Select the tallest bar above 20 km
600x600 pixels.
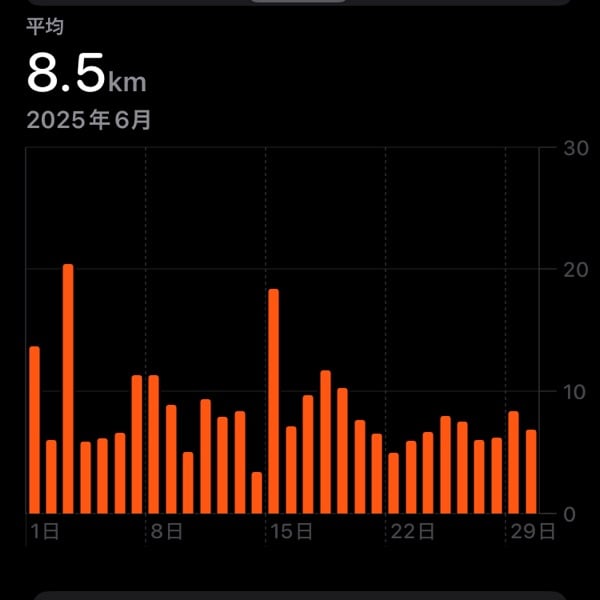pyautogui.click(x=68, y=388)
